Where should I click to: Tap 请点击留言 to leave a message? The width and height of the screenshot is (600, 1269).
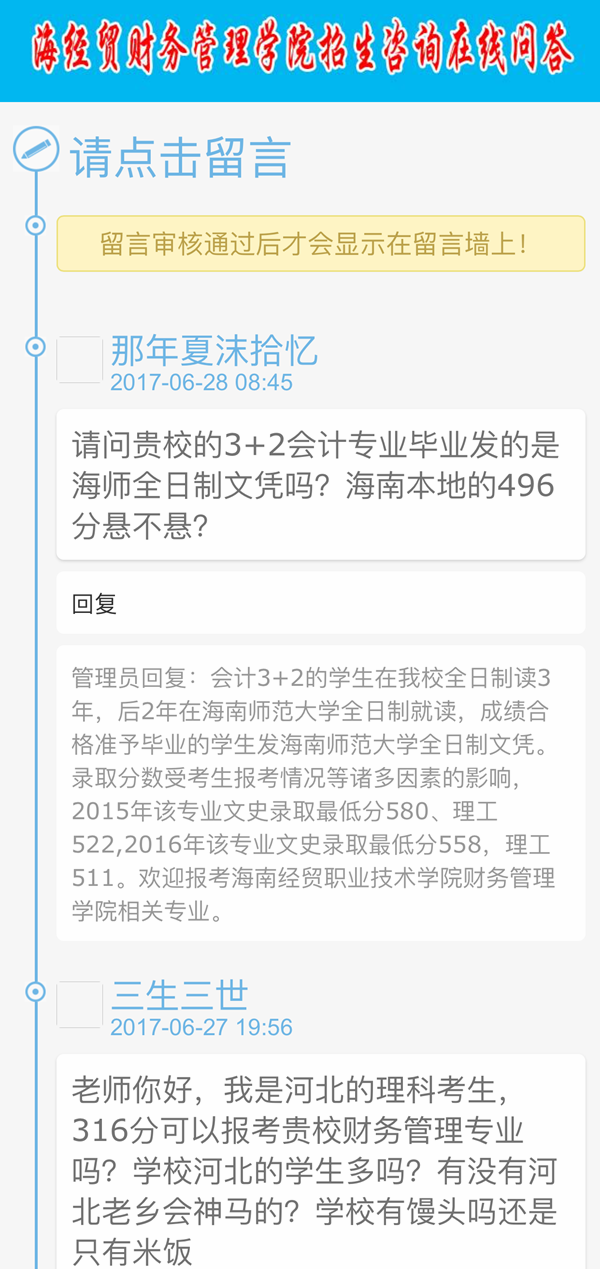pos(180,158)
